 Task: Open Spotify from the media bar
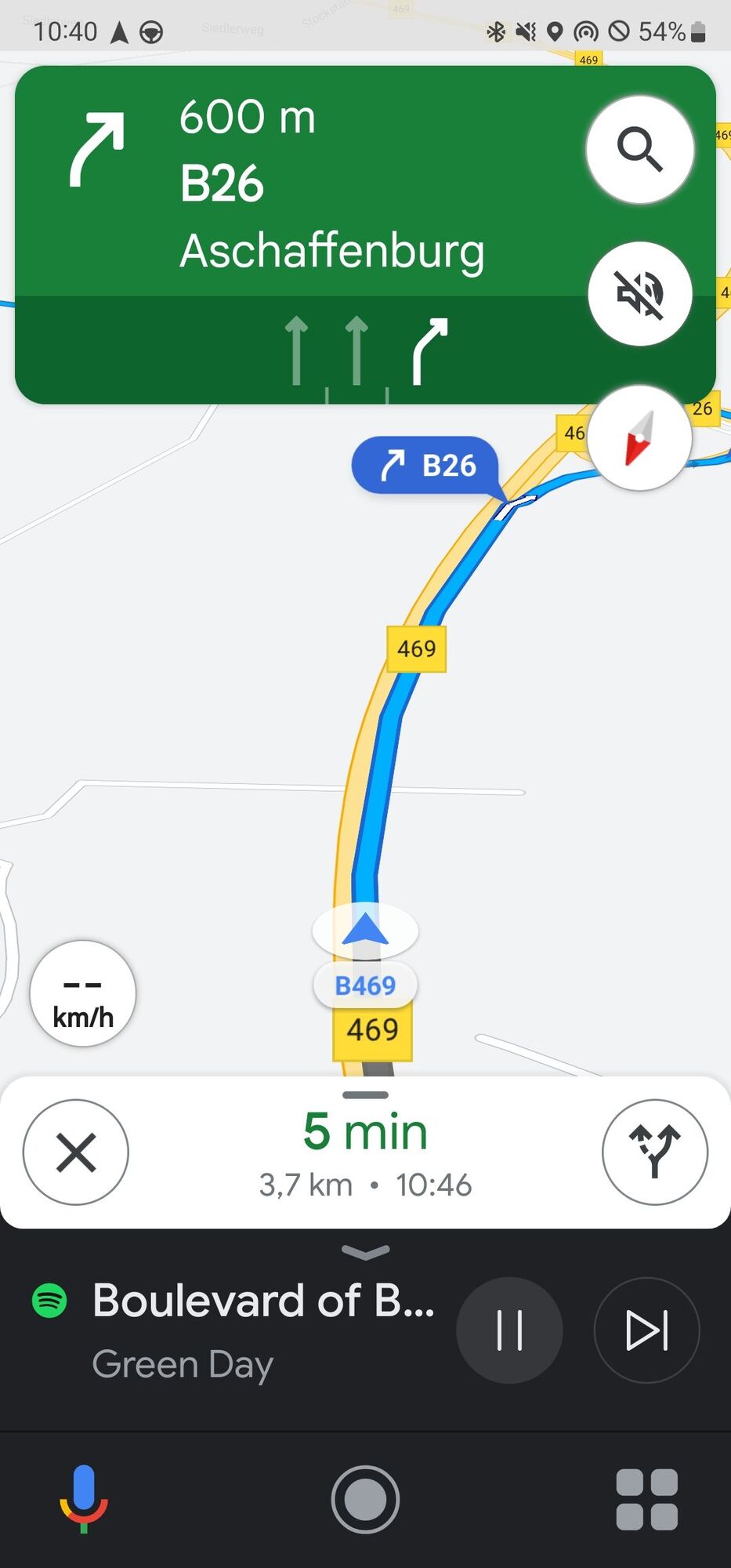[x=49, y=1301]
